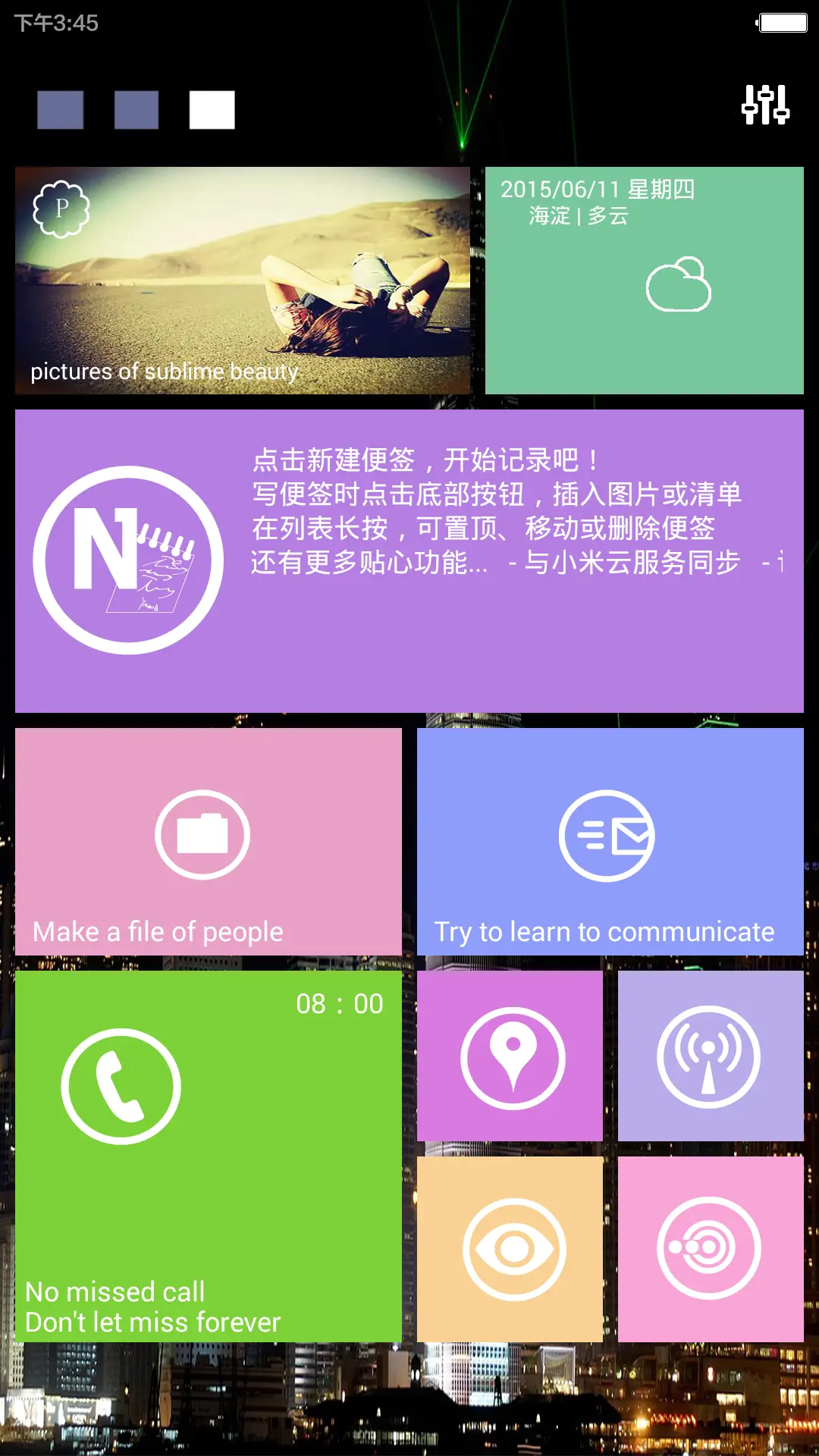This screenshot has height=1456, width=819.
Task: Open the settings sliders icon top right
Action: pos(766,106)
